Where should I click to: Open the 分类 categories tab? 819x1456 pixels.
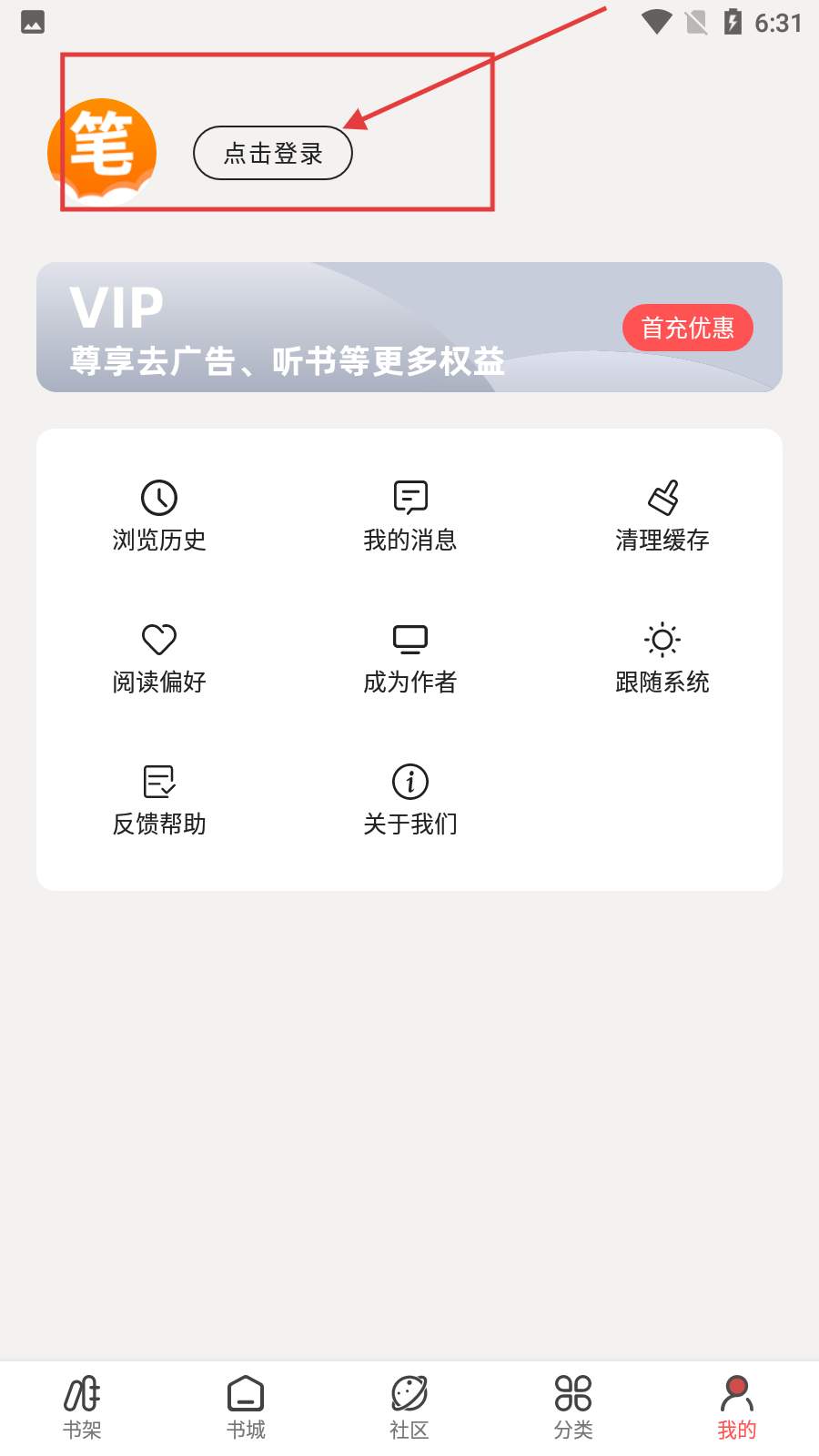(x=573, y=1407)
